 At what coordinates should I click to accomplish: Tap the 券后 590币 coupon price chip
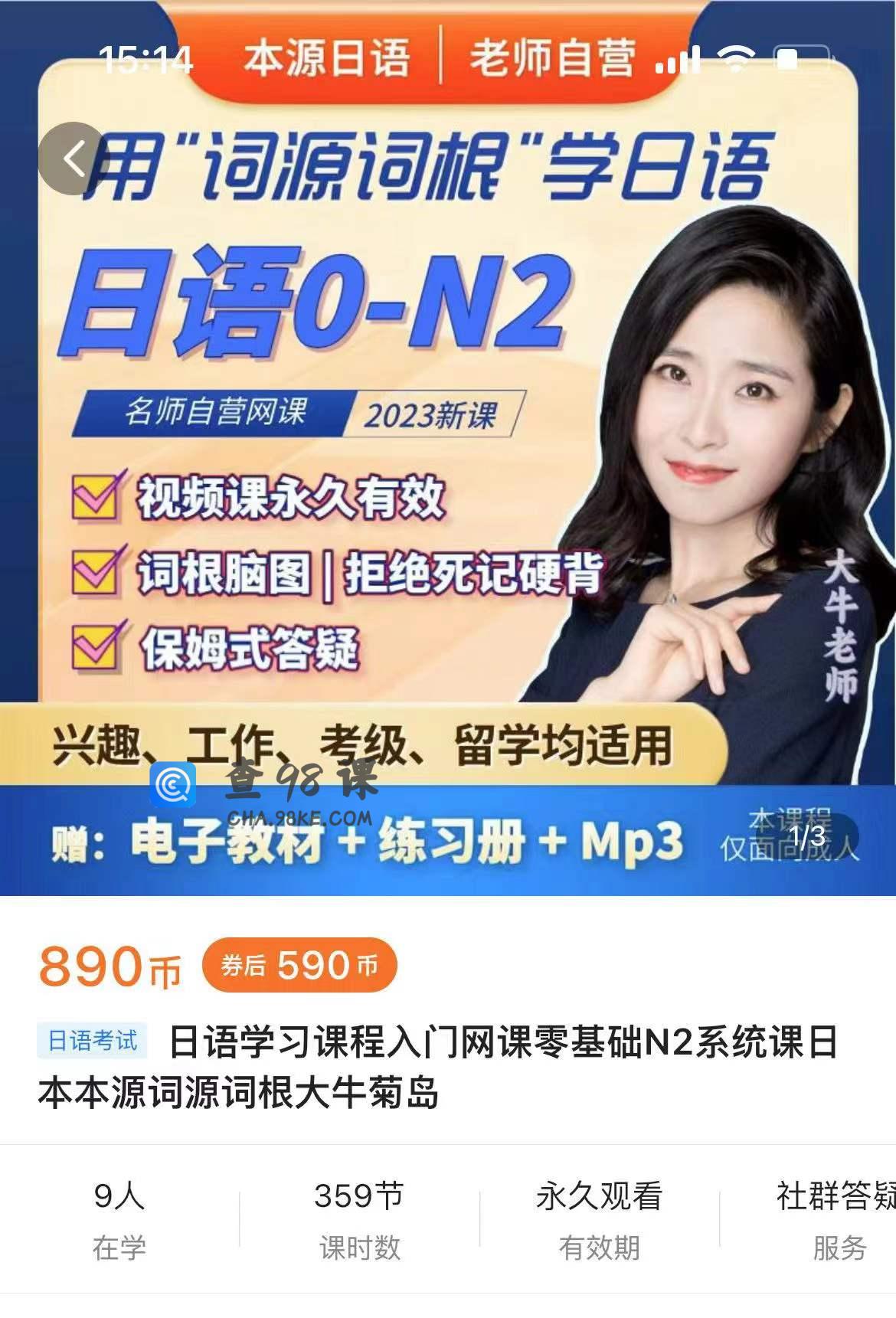click(299, 965)
